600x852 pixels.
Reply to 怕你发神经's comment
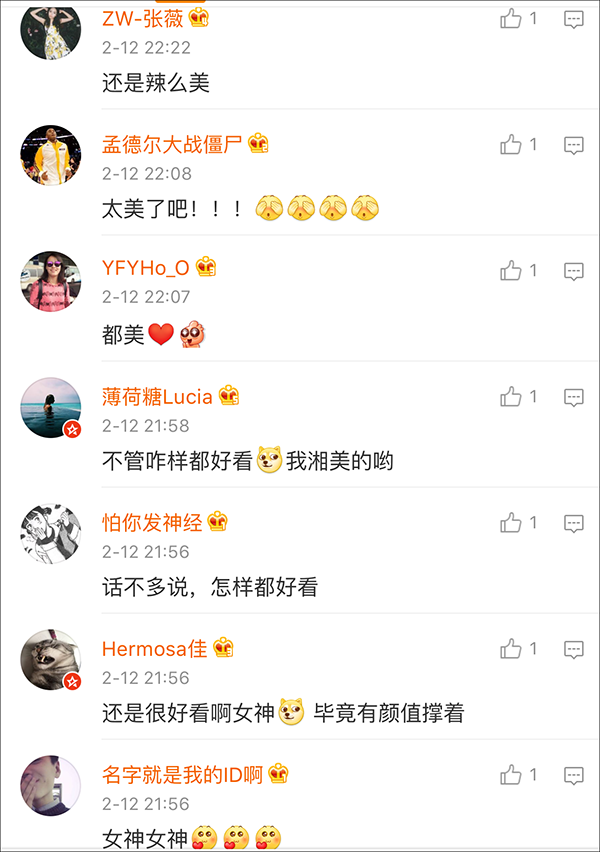point(574,523)
